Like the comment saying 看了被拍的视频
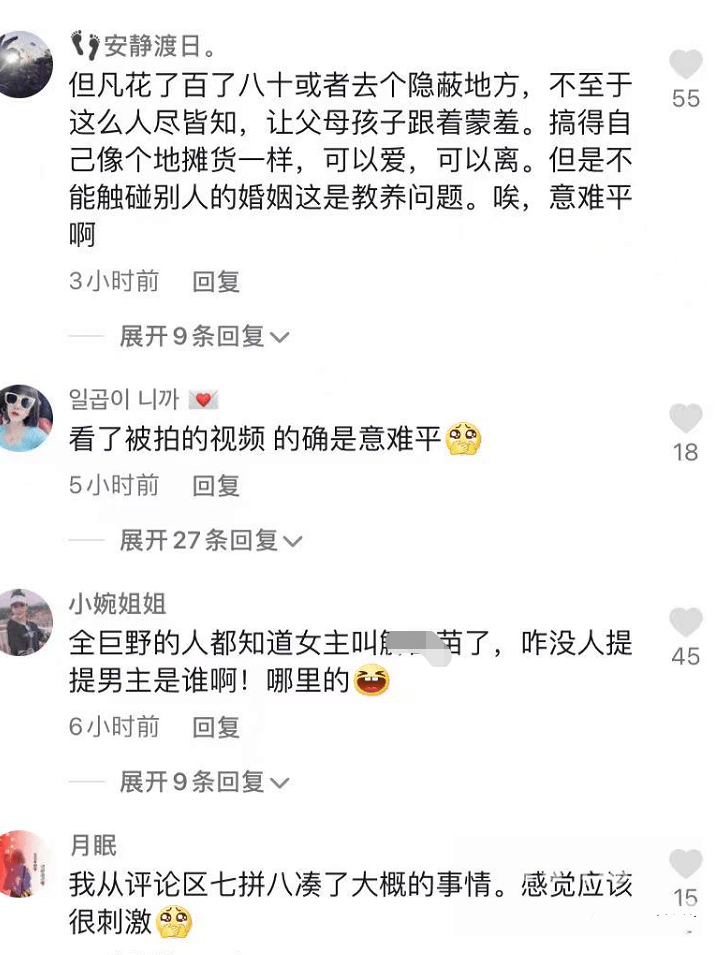The height and width of the screenshot is (955, 721). (685, 418)
